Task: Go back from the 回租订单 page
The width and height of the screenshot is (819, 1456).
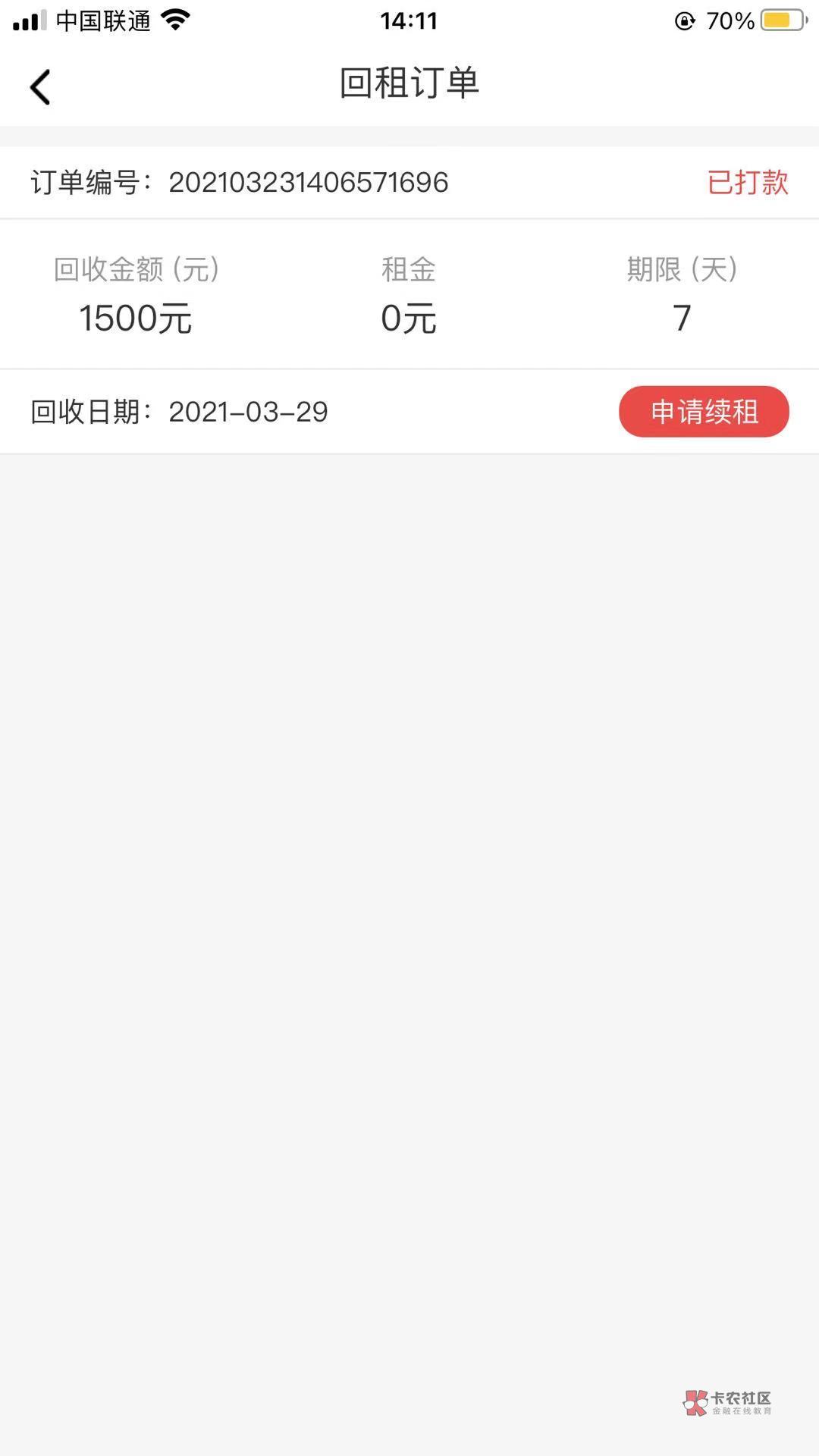Action: pos(40,86)
